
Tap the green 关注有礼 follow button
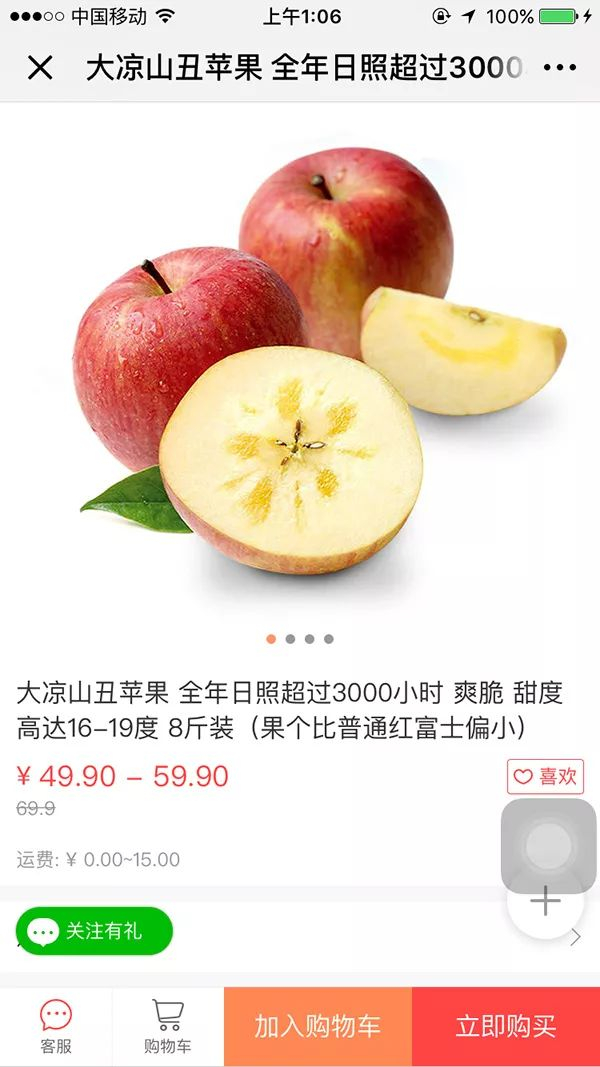click(95, 932)
